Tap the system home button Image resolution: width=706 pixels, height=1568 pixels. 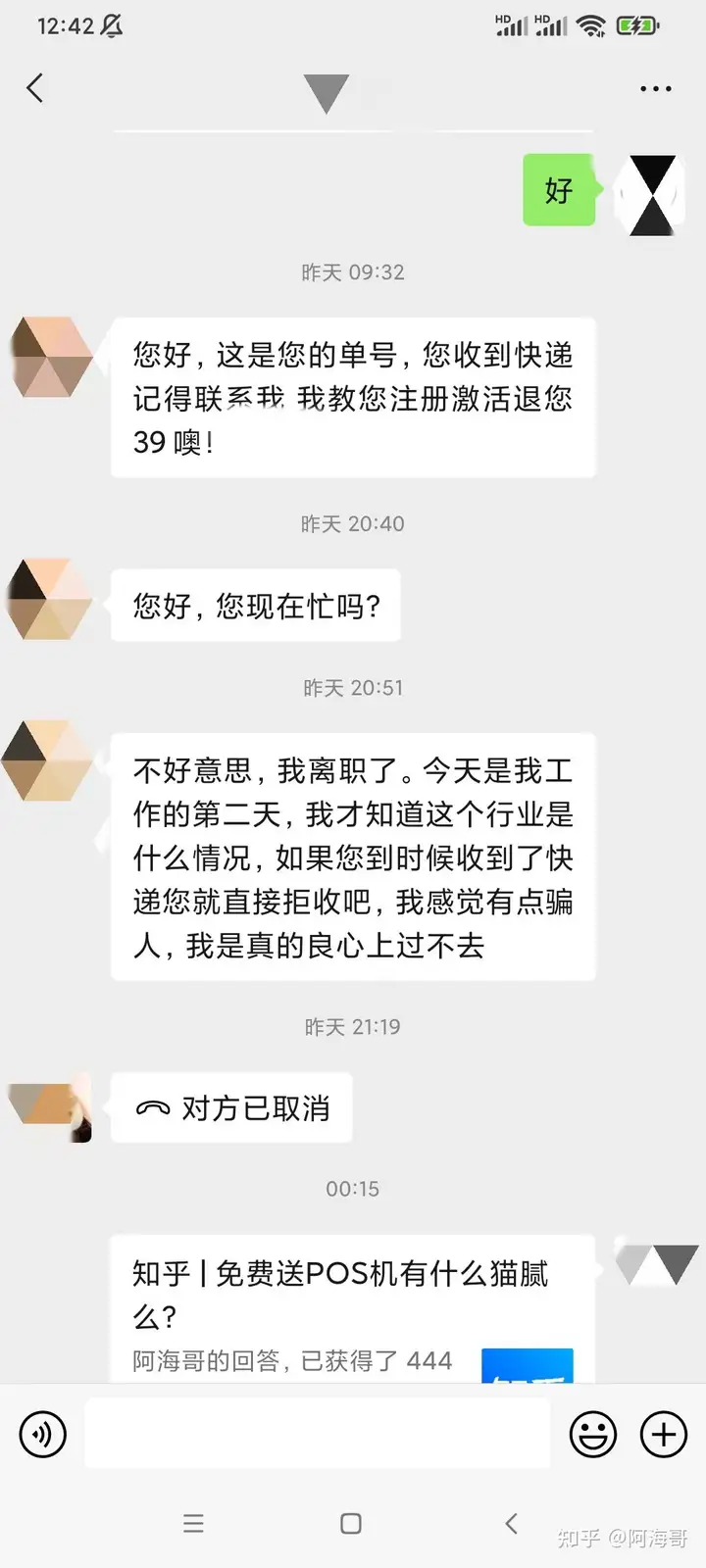(x=351, y=1523)
